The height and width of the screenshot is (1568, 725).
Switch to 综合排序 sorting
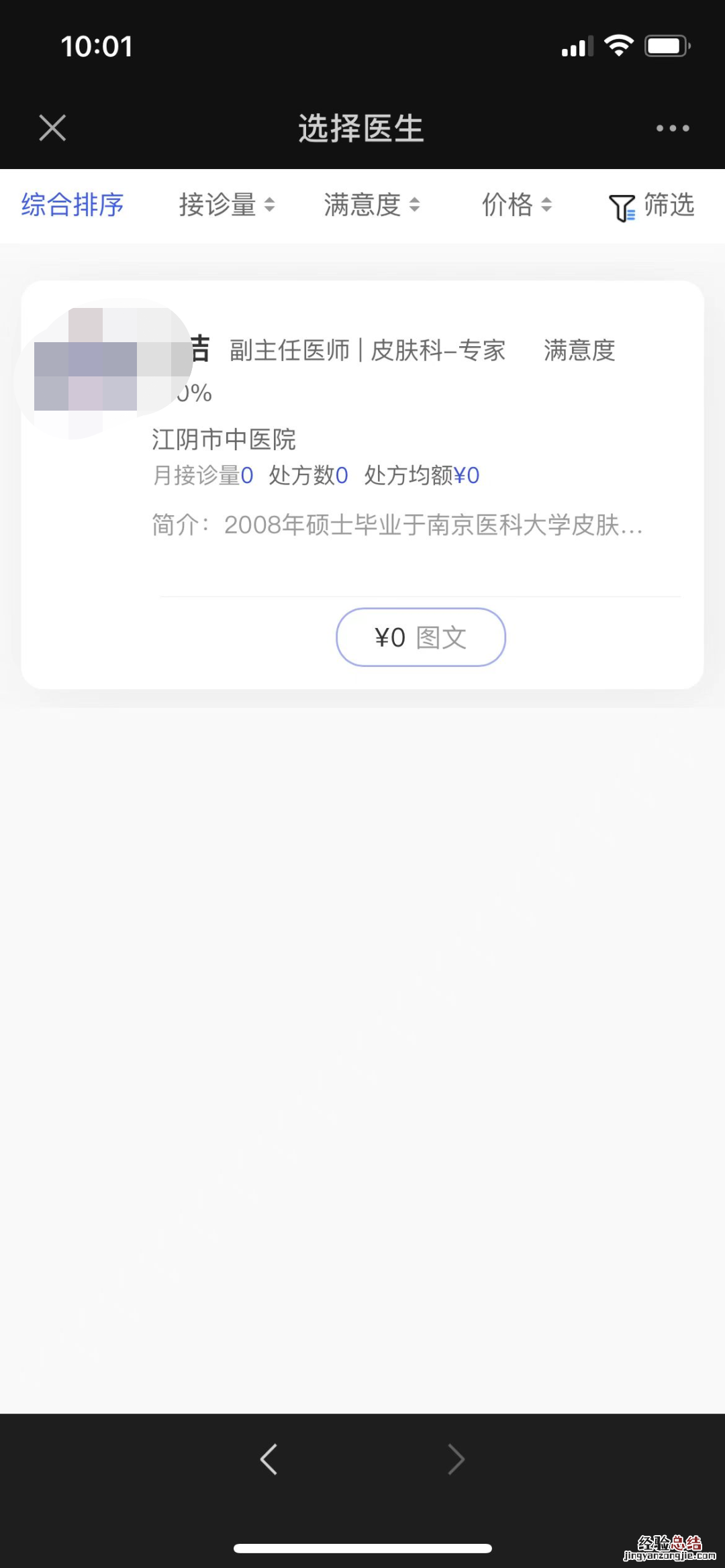click(72, 205)
